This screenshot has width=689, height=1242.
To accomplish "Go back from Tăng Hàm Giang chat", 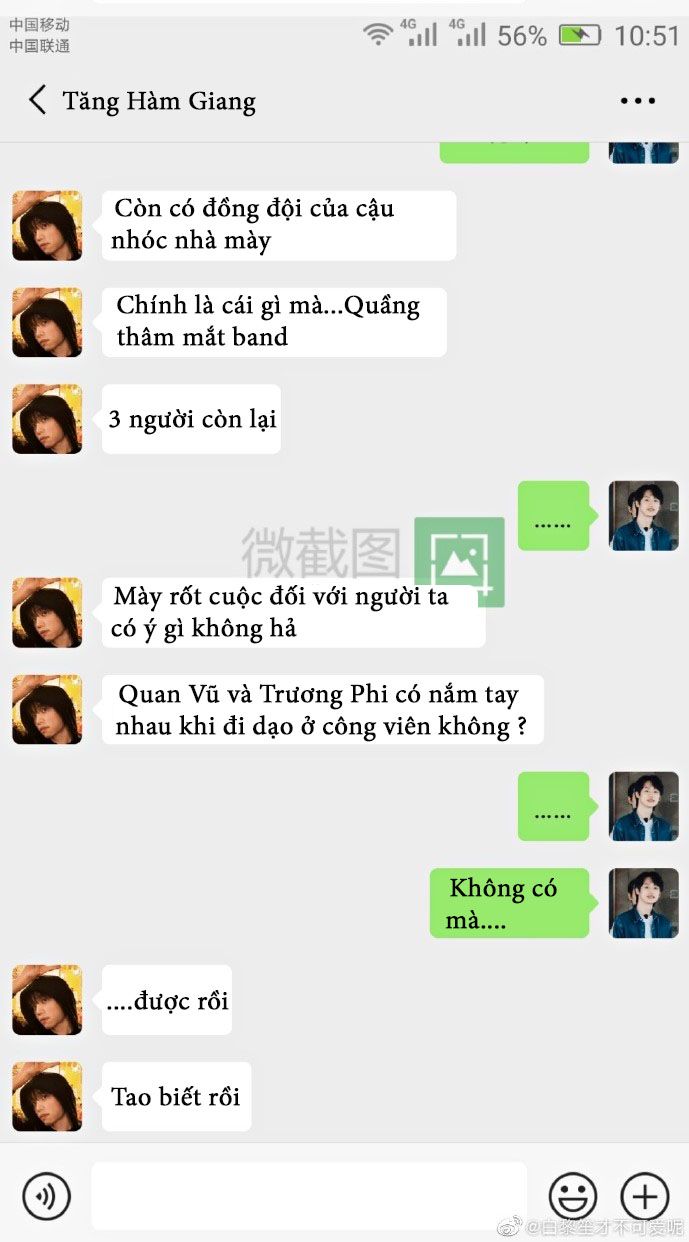I will 37,100.
